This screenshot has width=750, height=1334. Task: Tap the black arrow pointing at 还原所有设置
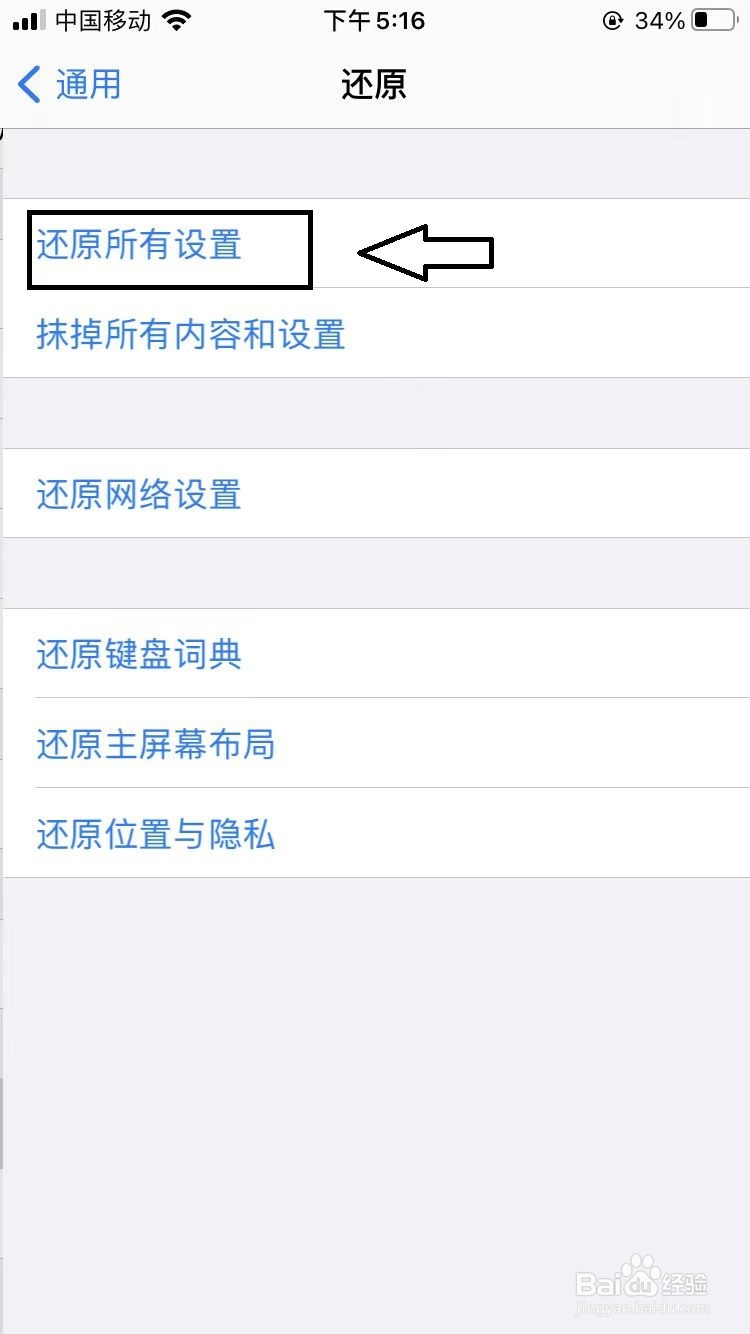click(425, 253)
